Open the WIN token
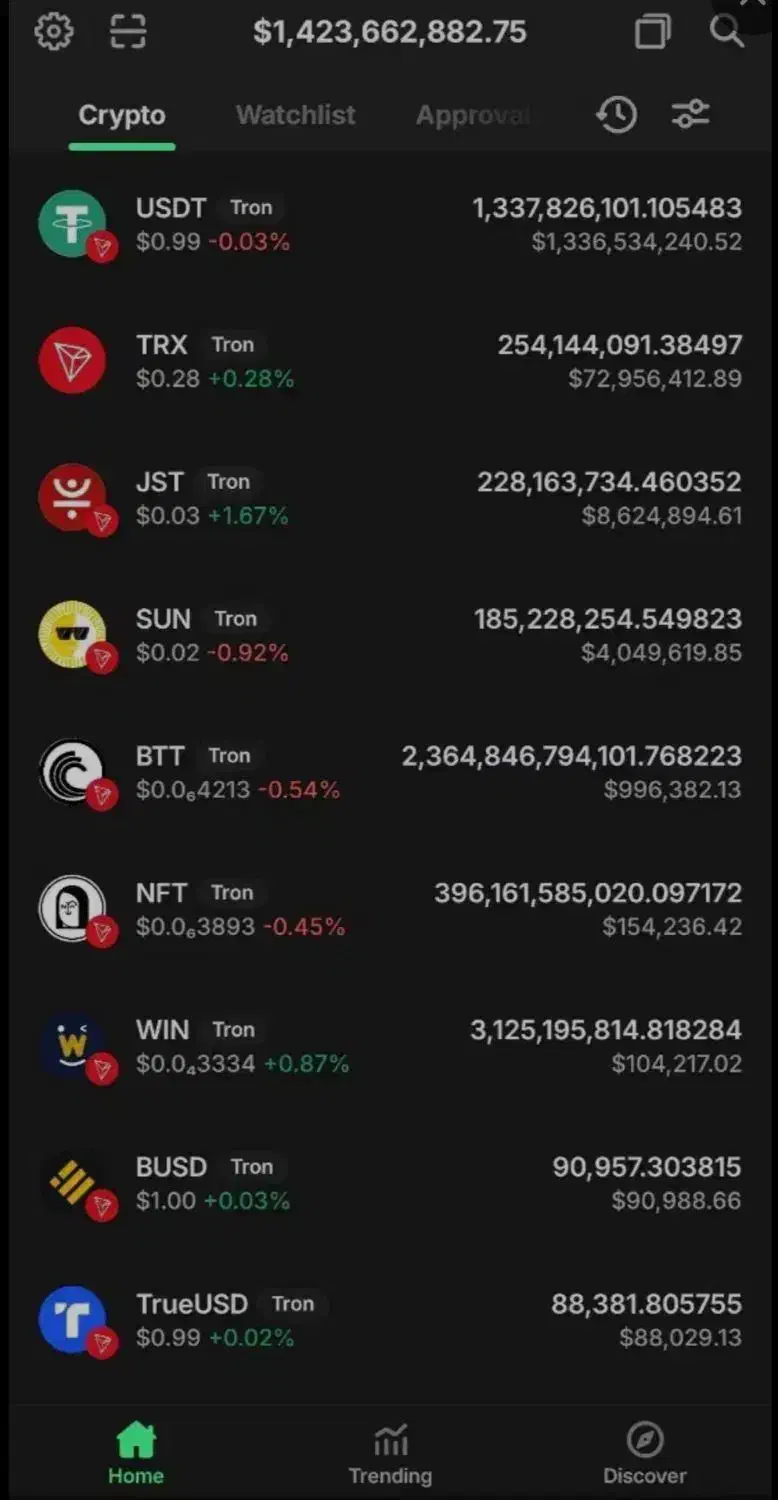The height and width of the screenshot is (1500, 778). (x=389, y=1046)
